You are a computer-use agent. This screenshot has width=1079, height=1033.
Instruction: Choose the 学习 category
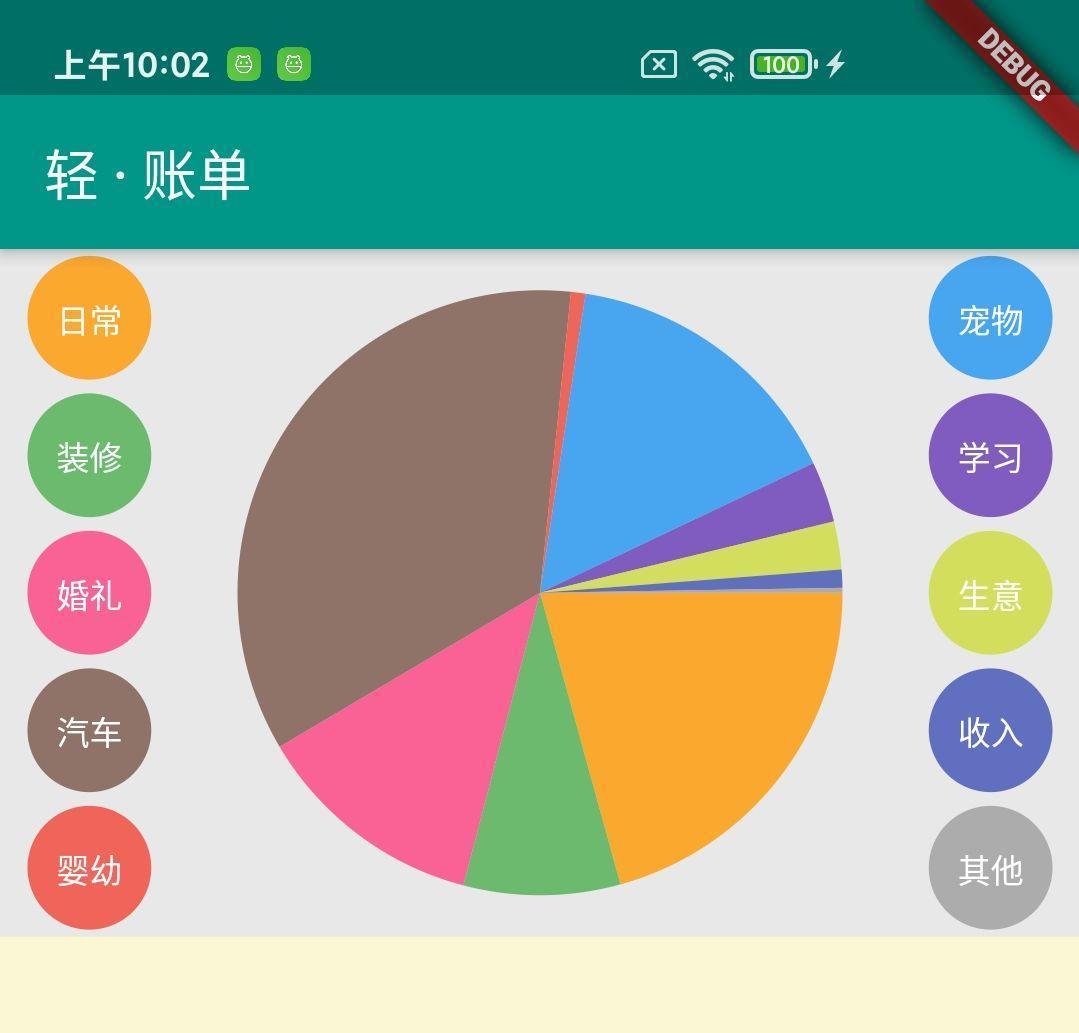pos(990,456)
